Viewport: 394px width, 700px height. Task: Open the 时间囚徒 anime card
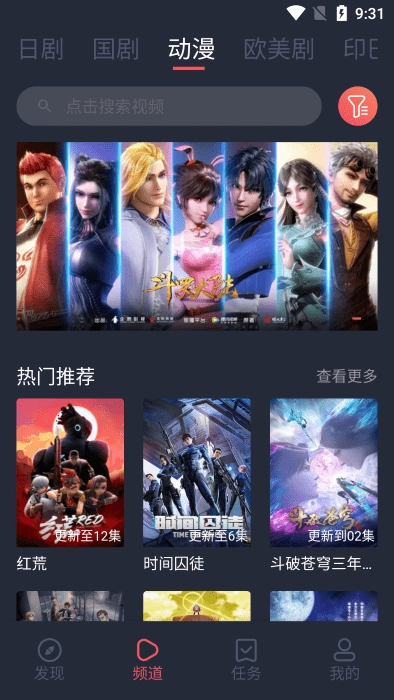tap(197, 485)
